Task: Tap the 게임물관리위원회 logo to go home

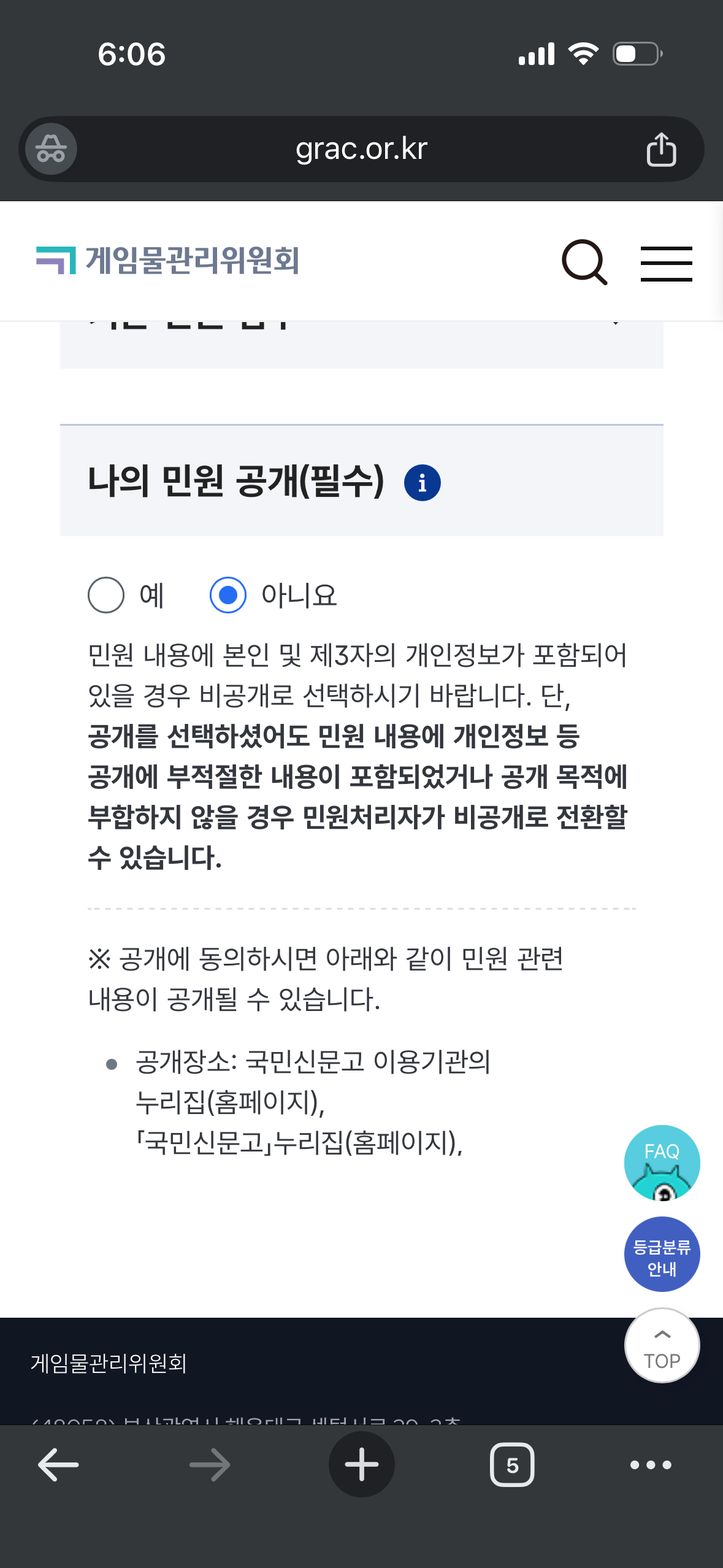Action: point(167,260)
